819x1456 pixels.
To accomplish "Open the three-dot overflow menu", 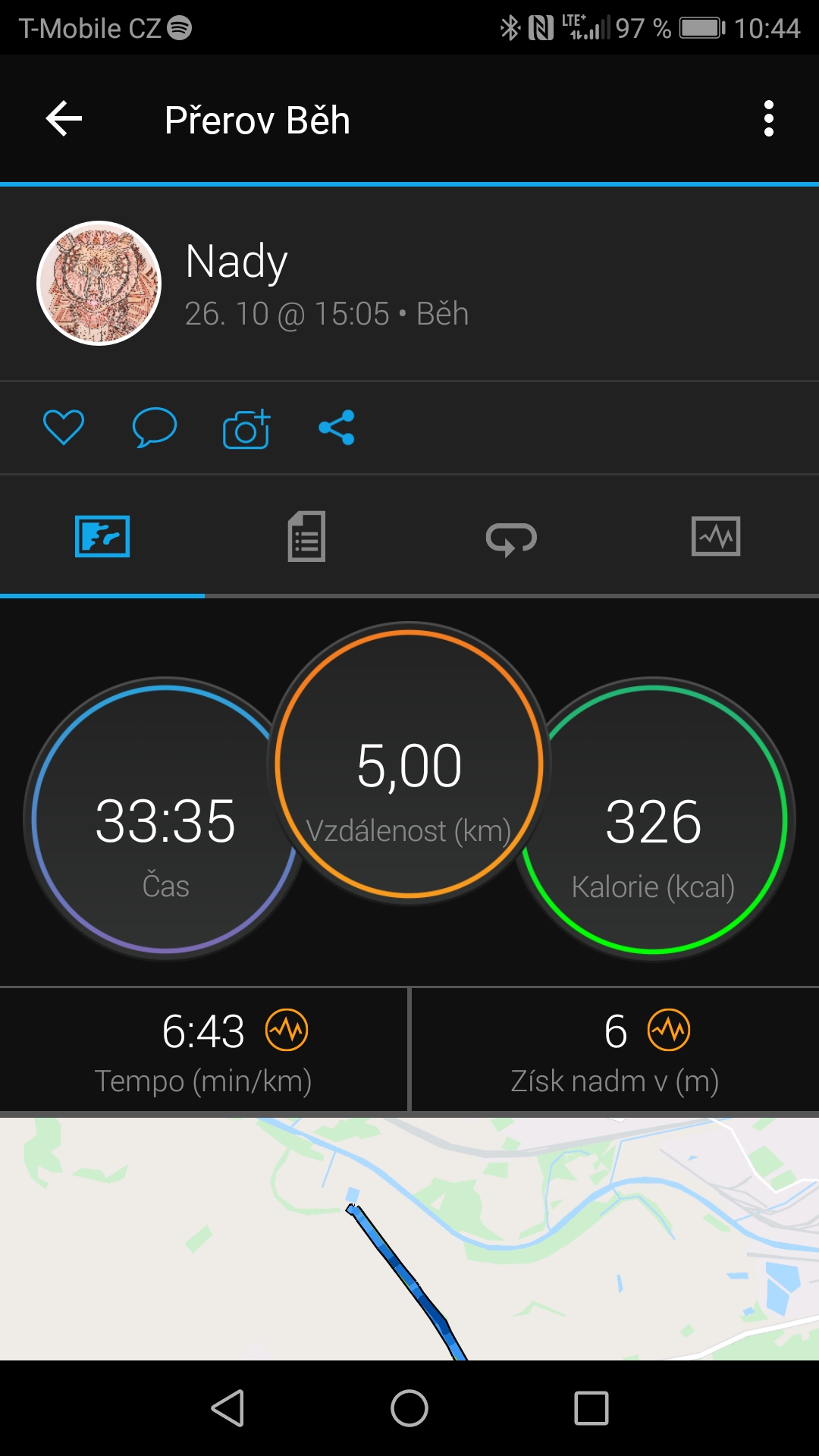I will click(x=769, y=119).
